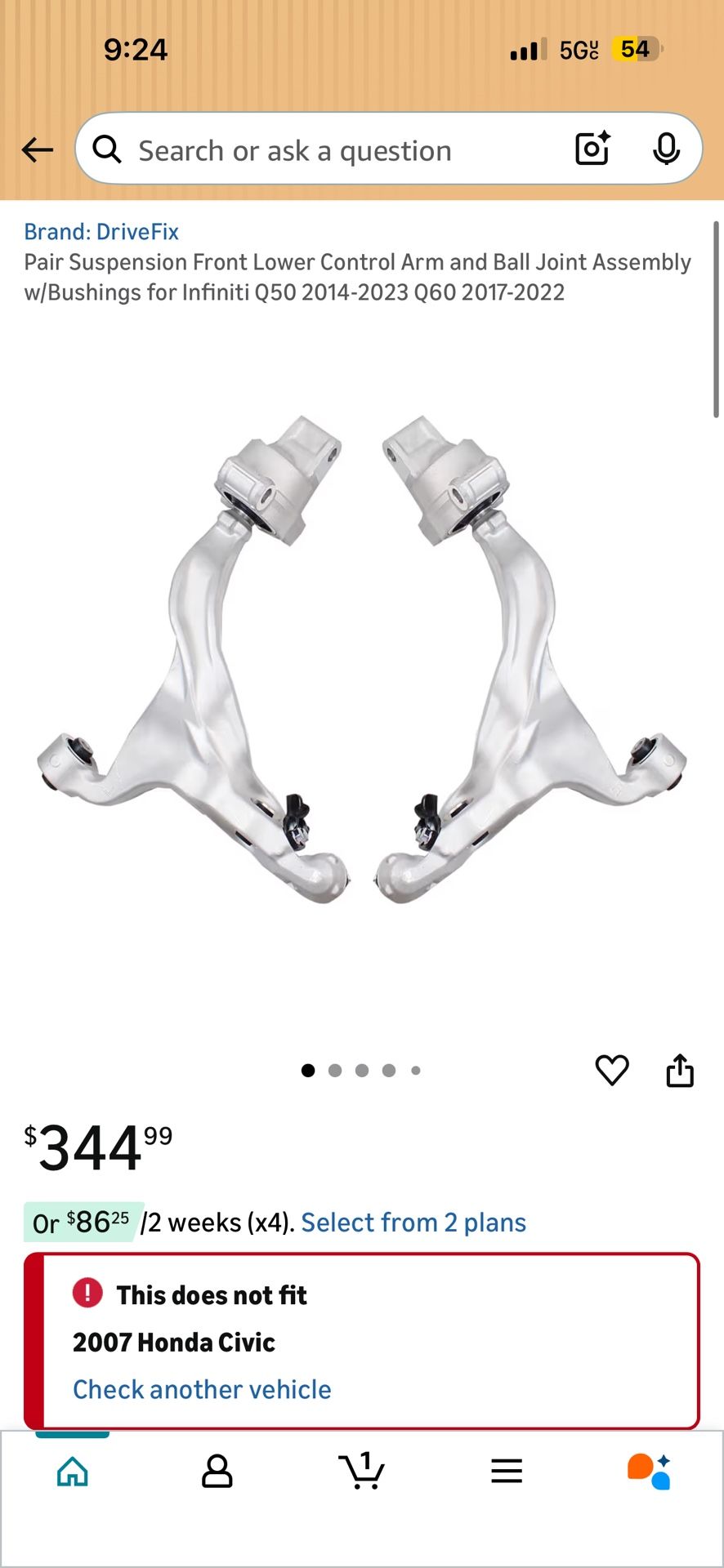Open the DriveFix brand link

tap(101, 232)
